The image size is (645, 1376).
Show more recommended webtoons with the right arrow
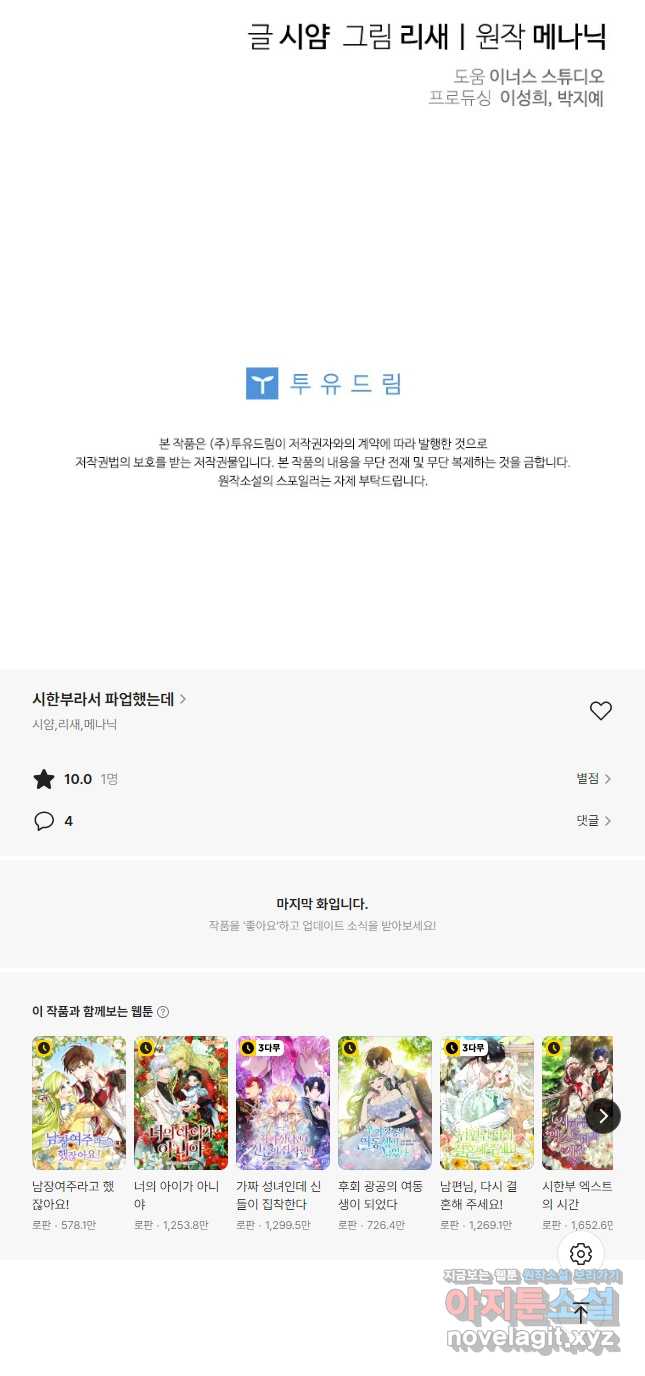603,1116
